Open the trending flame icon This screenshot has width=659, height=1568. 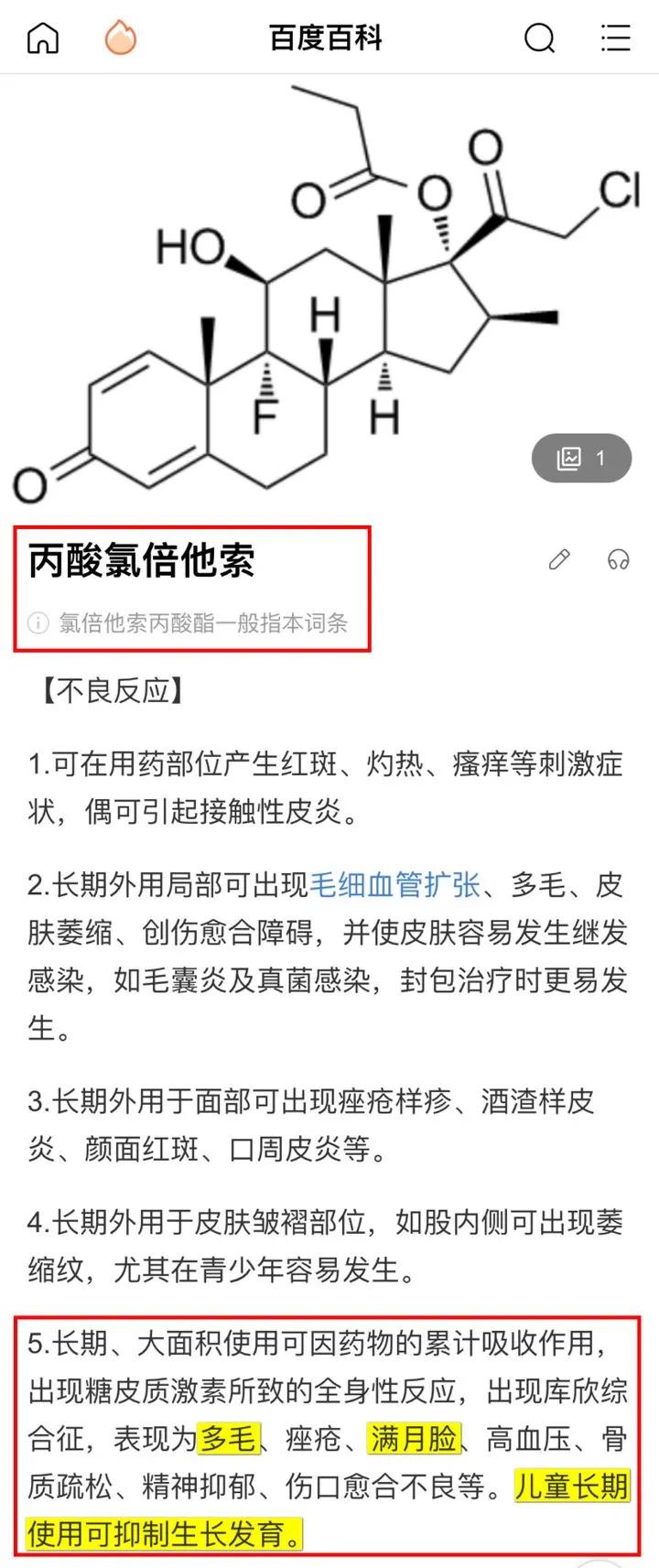pos(120,38)
